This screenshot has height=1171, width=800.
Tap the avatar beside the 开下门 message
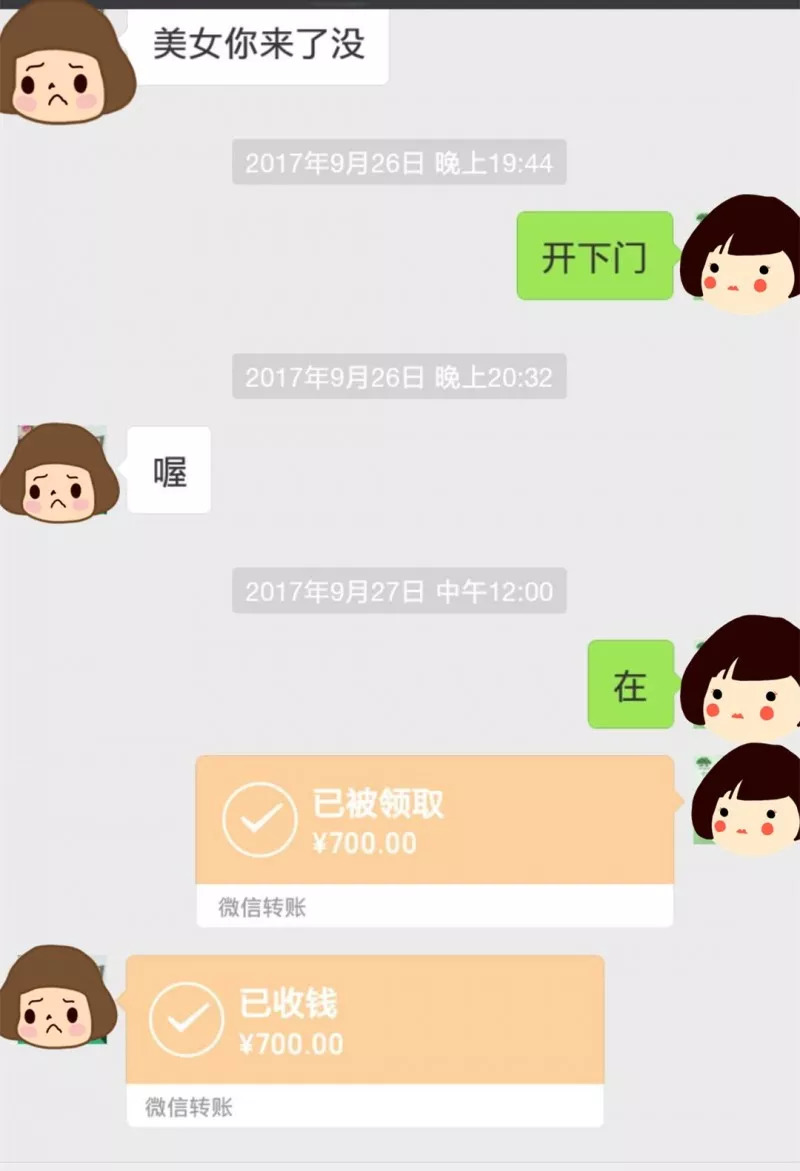pyautogui.click(x=739, y=256)
